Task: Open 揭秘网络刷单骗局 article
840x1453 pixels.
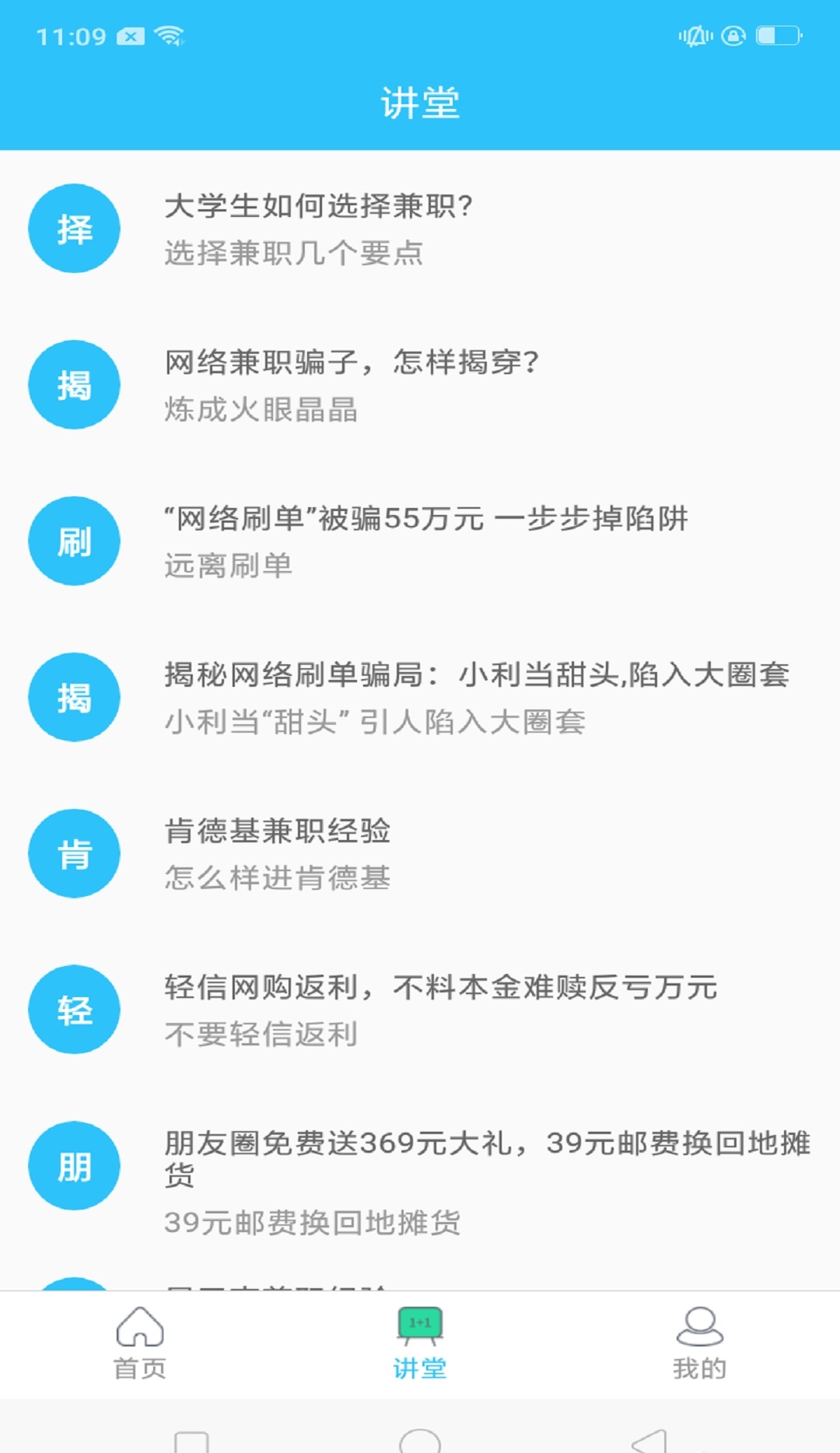Action: pos(420,698)
